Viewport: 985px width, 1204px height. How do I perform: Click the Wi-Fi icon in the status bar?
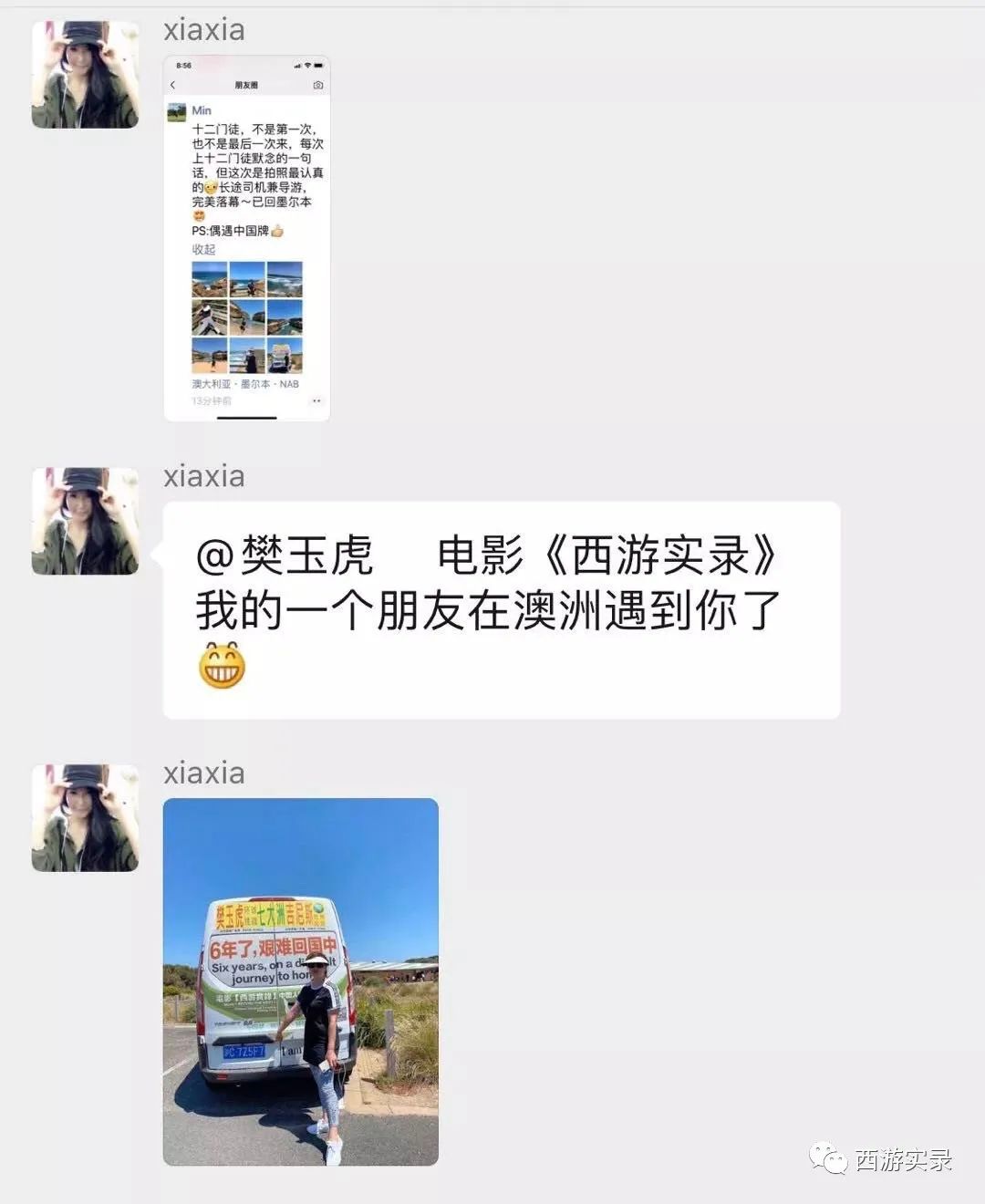(307, 64)
